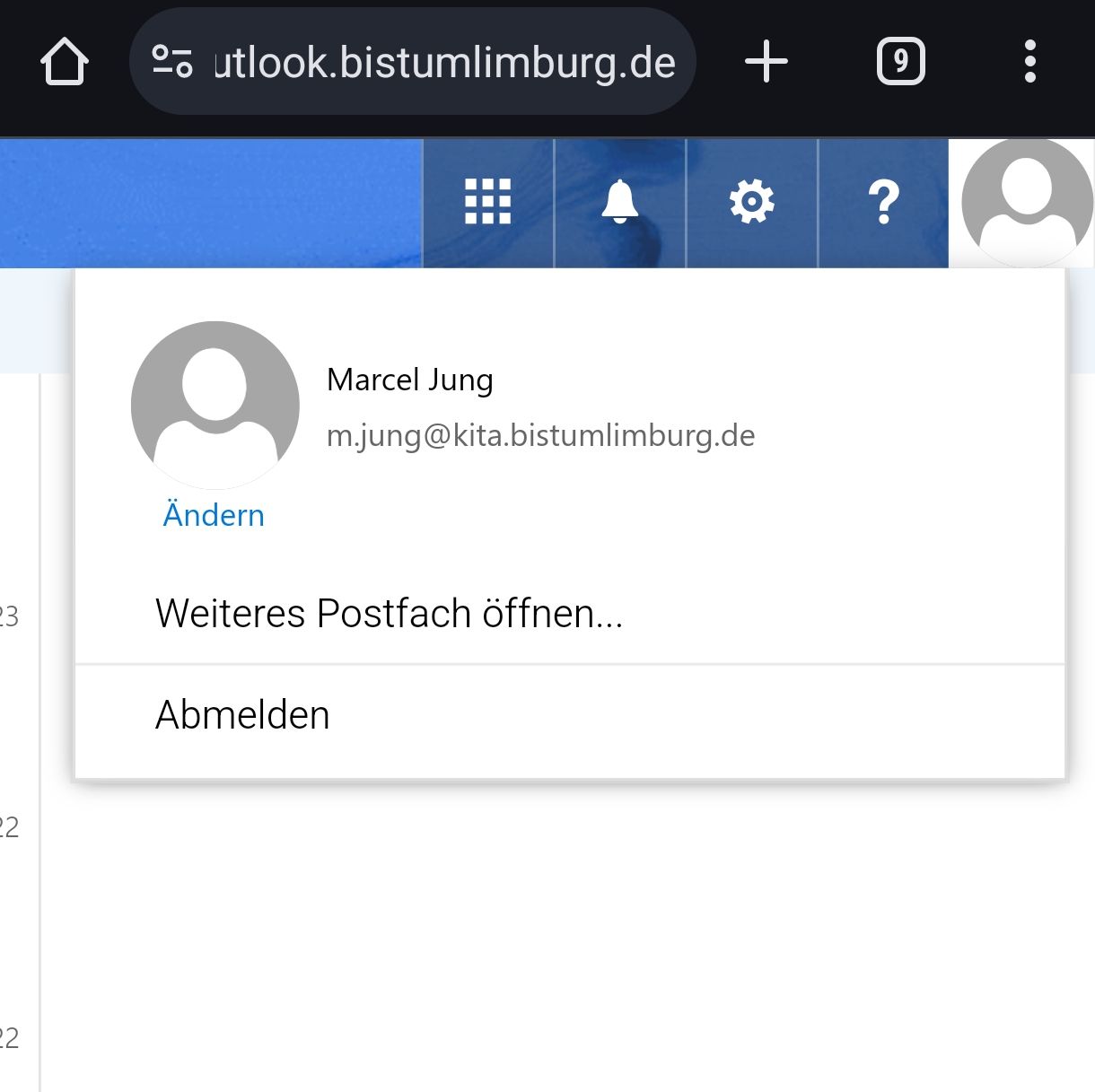Show the 9 open tabs
1095x1092 pixels.
[900, 62]
